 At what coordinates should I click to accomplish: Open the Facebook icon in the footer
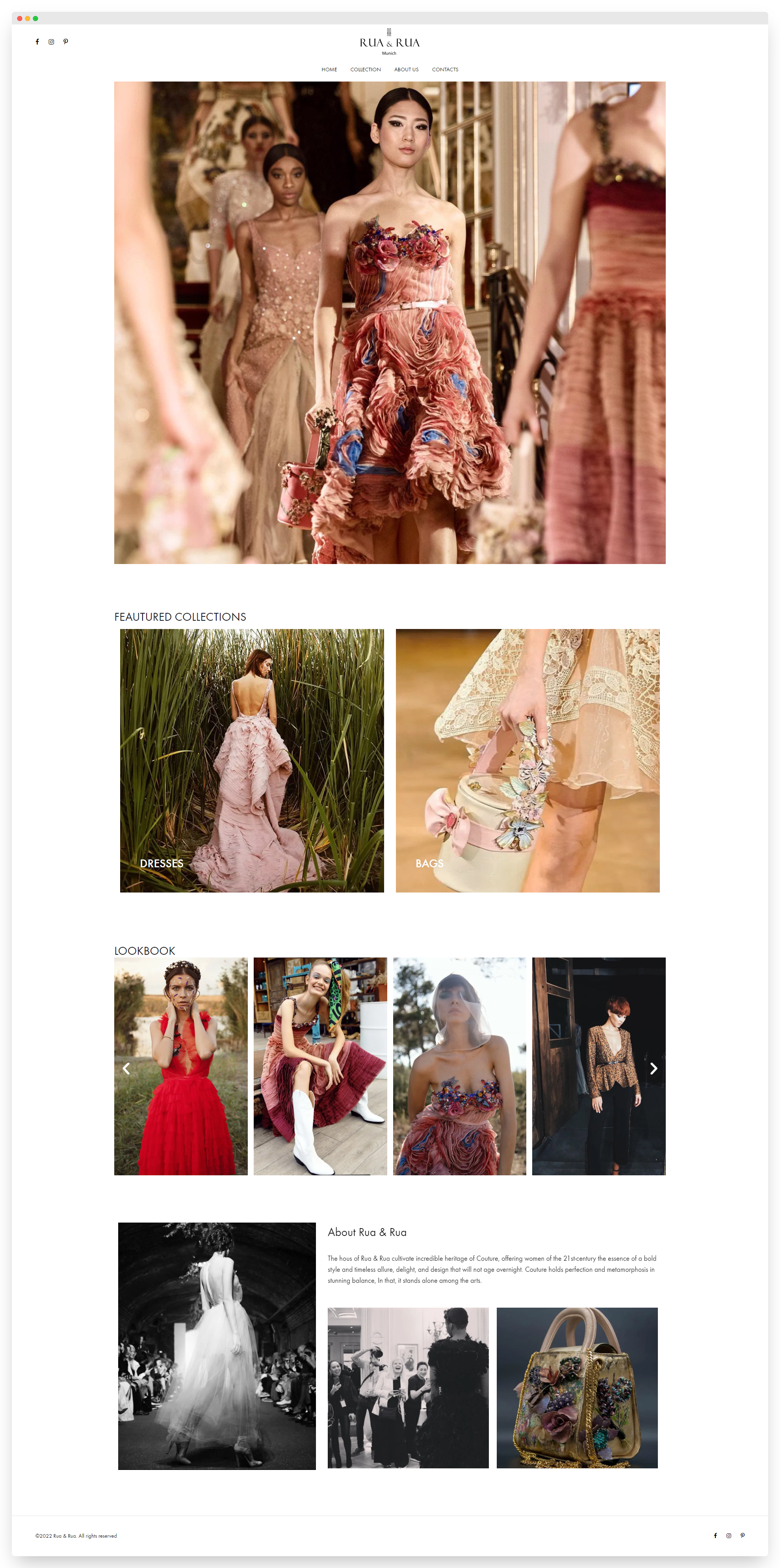tap(715, 1536)
